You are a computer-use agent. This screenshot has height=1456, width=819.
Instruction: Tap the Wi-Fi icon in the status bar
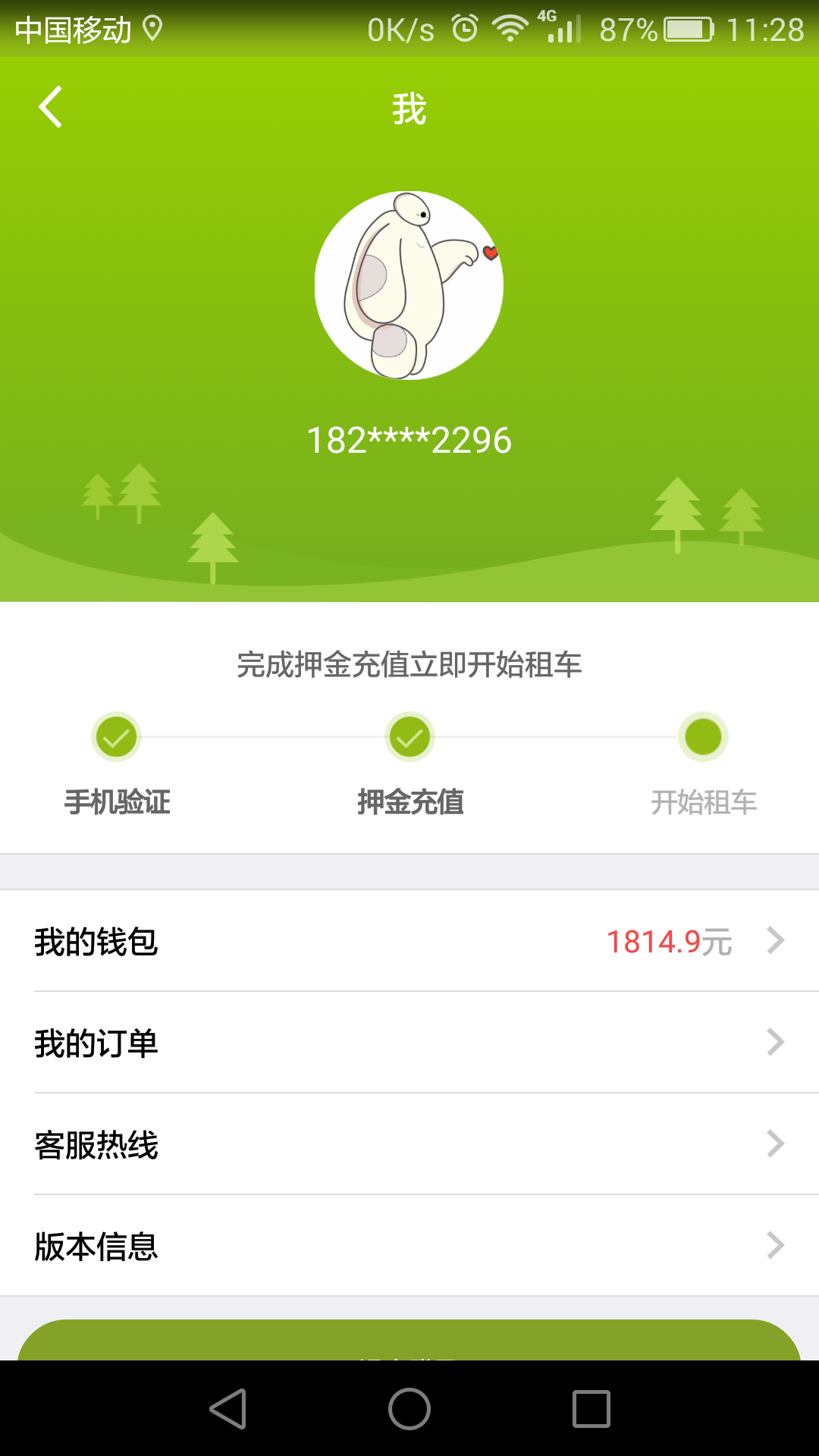click(509, 28)
